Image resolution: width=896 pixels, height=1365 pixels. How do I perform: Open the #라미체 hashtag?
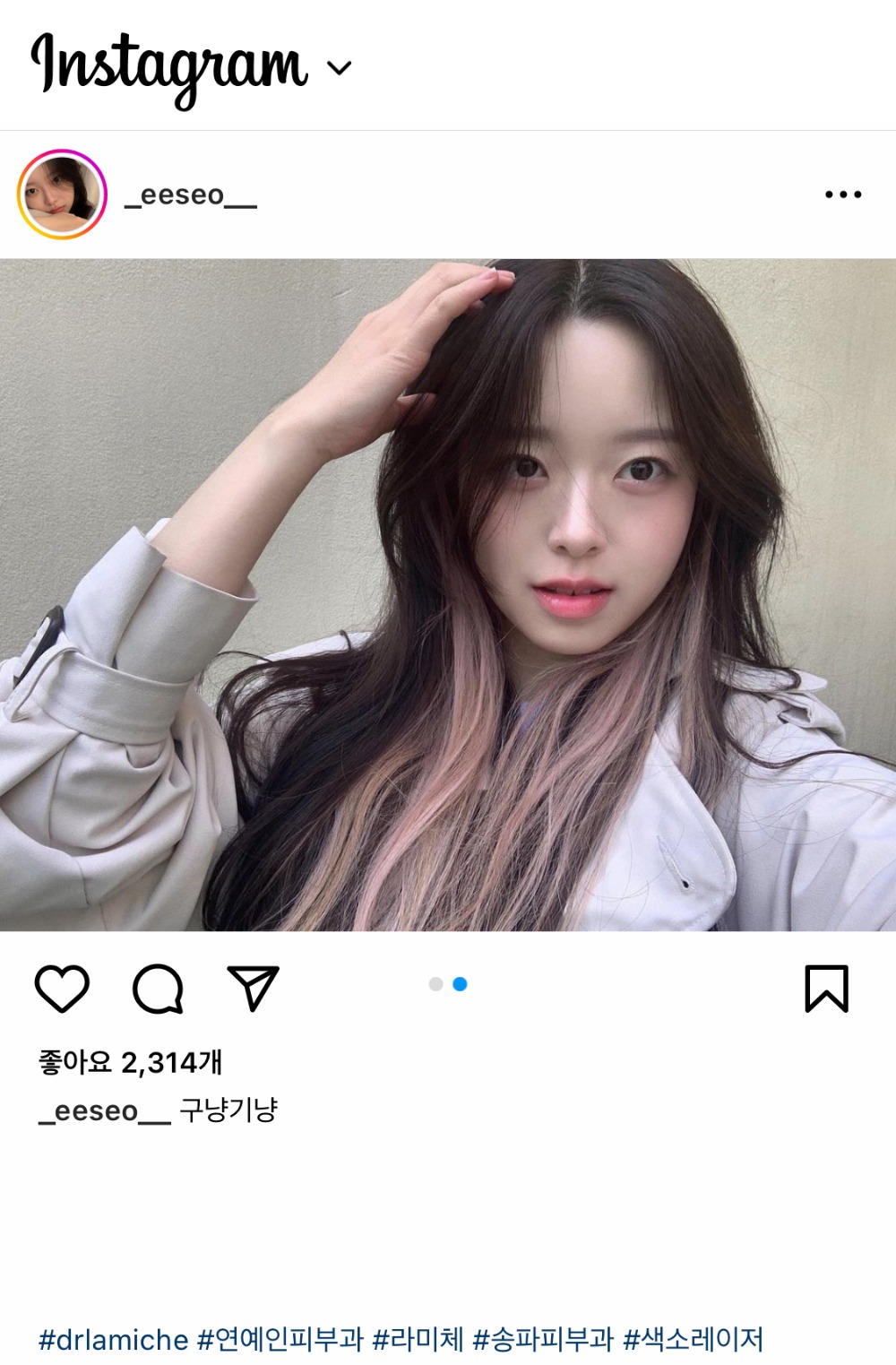coord(418,1340)
